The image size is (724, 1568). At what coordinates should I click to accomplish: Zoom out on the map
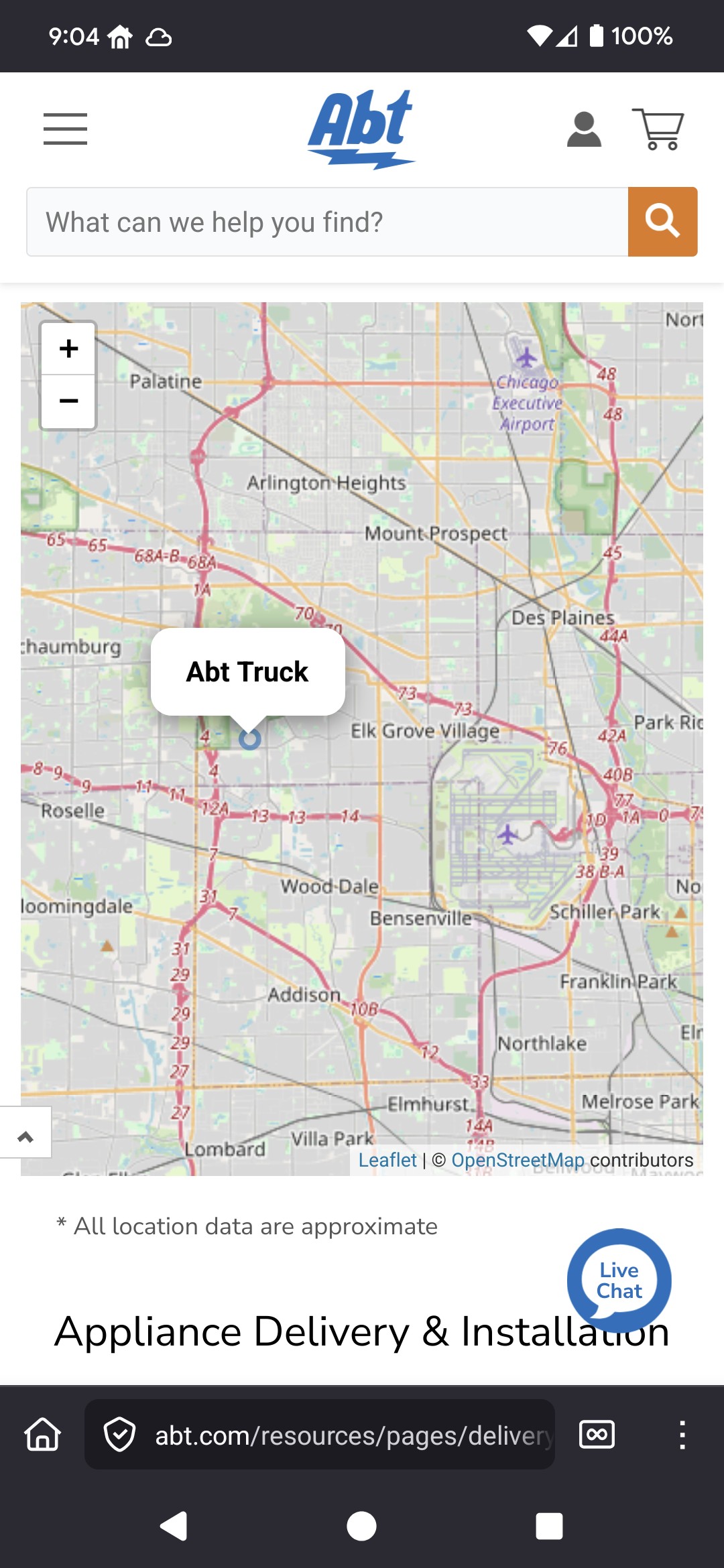pos(68,400)
